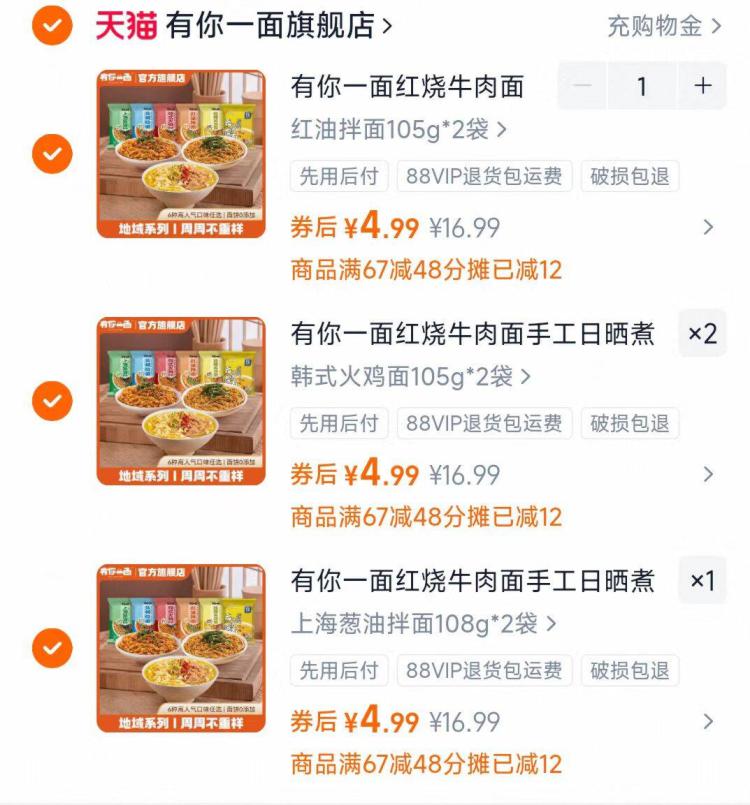Click the quantity field showing 1
This screenshot has width=750, height=805.
[x=643, y=88]
